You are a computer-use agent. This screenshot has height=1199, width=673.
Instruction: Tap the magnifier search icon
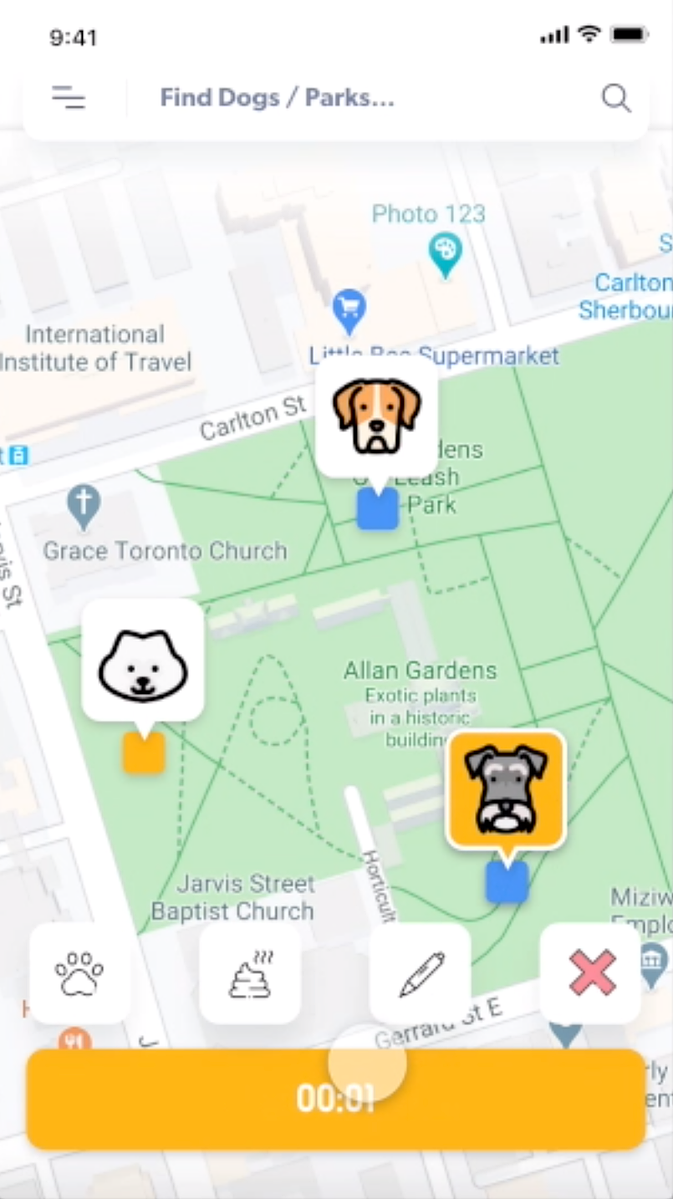(615, 98)
